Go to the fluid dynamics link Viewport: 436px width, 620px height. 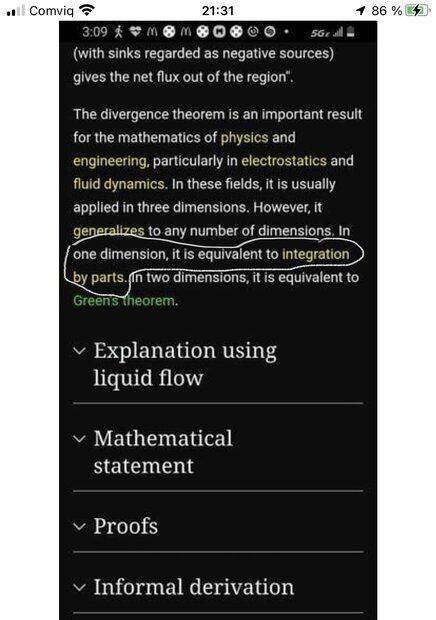119,184
